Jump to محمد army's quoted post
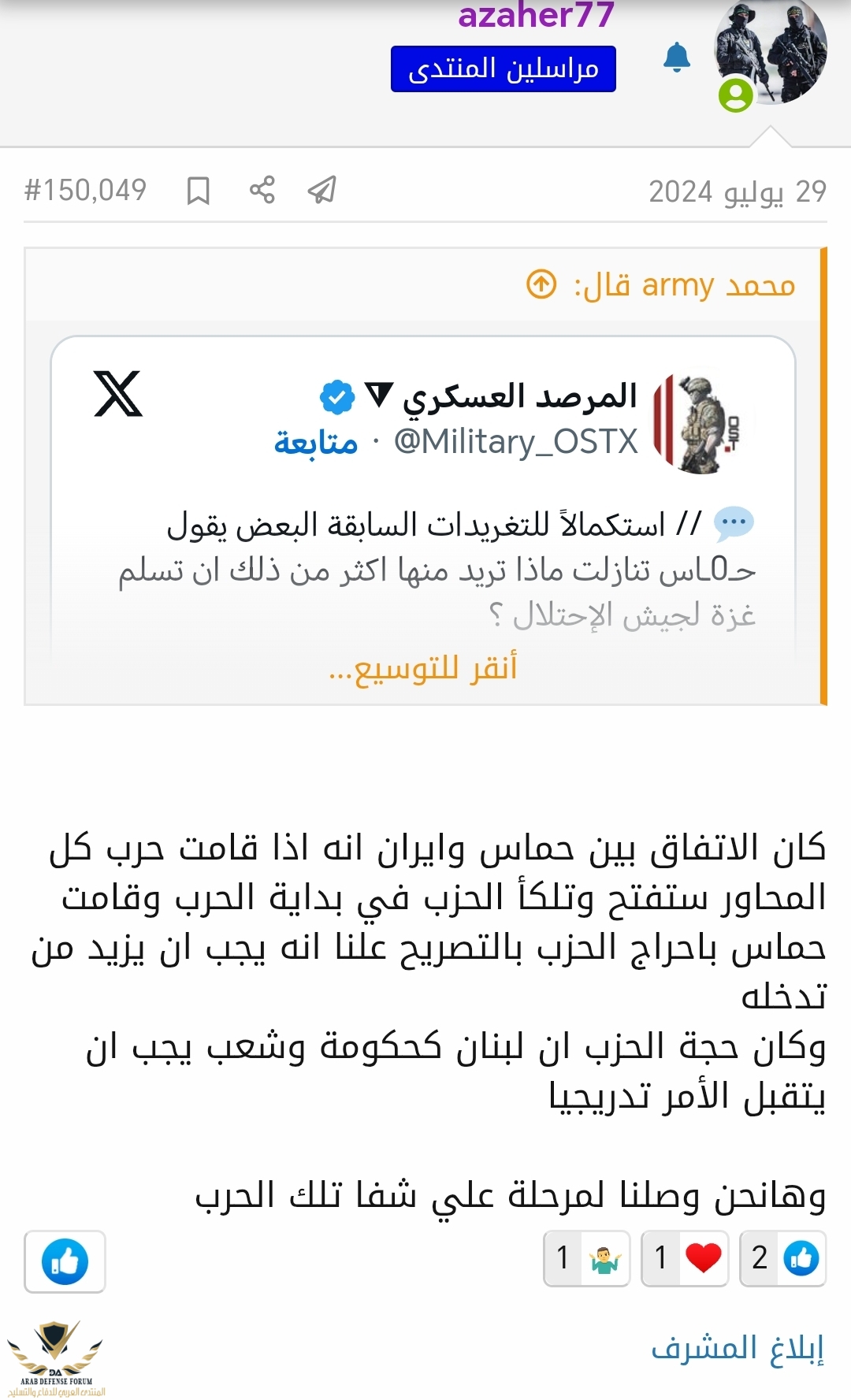 click(541, 284)
